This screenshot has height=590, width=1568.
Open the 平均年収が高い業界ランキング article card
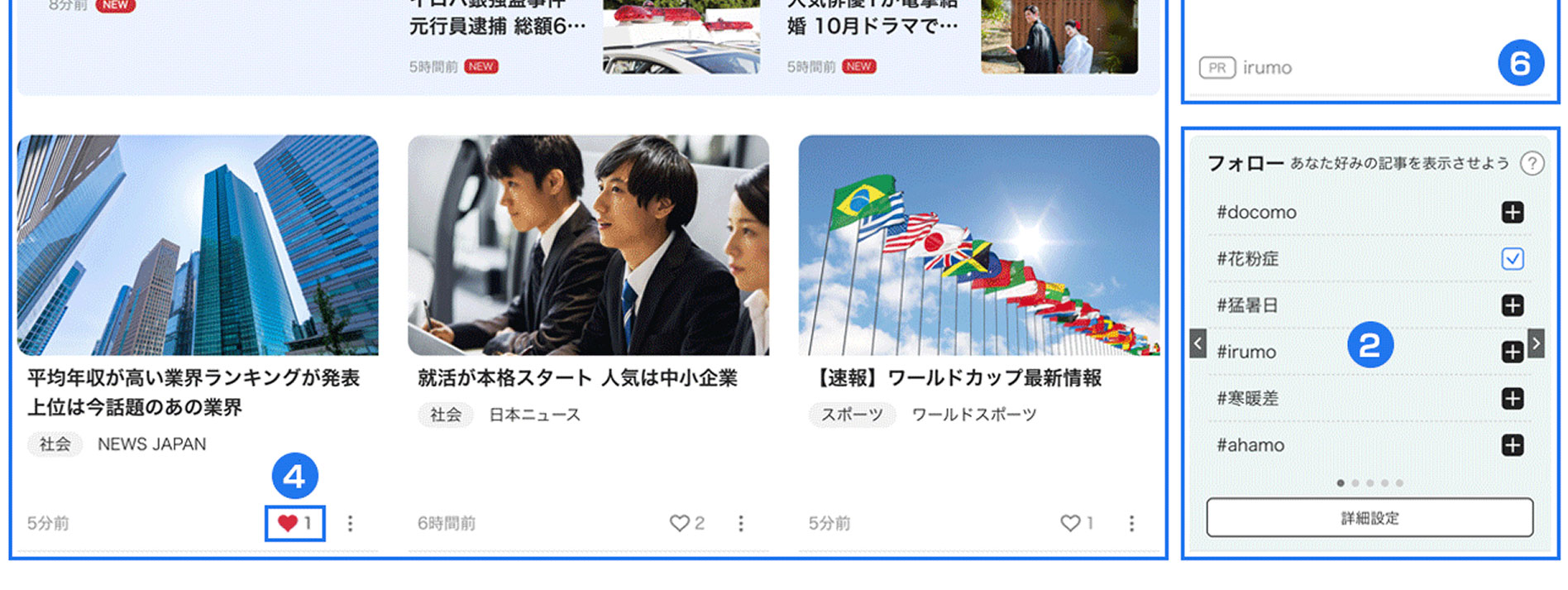pyautogui.click(x=197, y=246)
